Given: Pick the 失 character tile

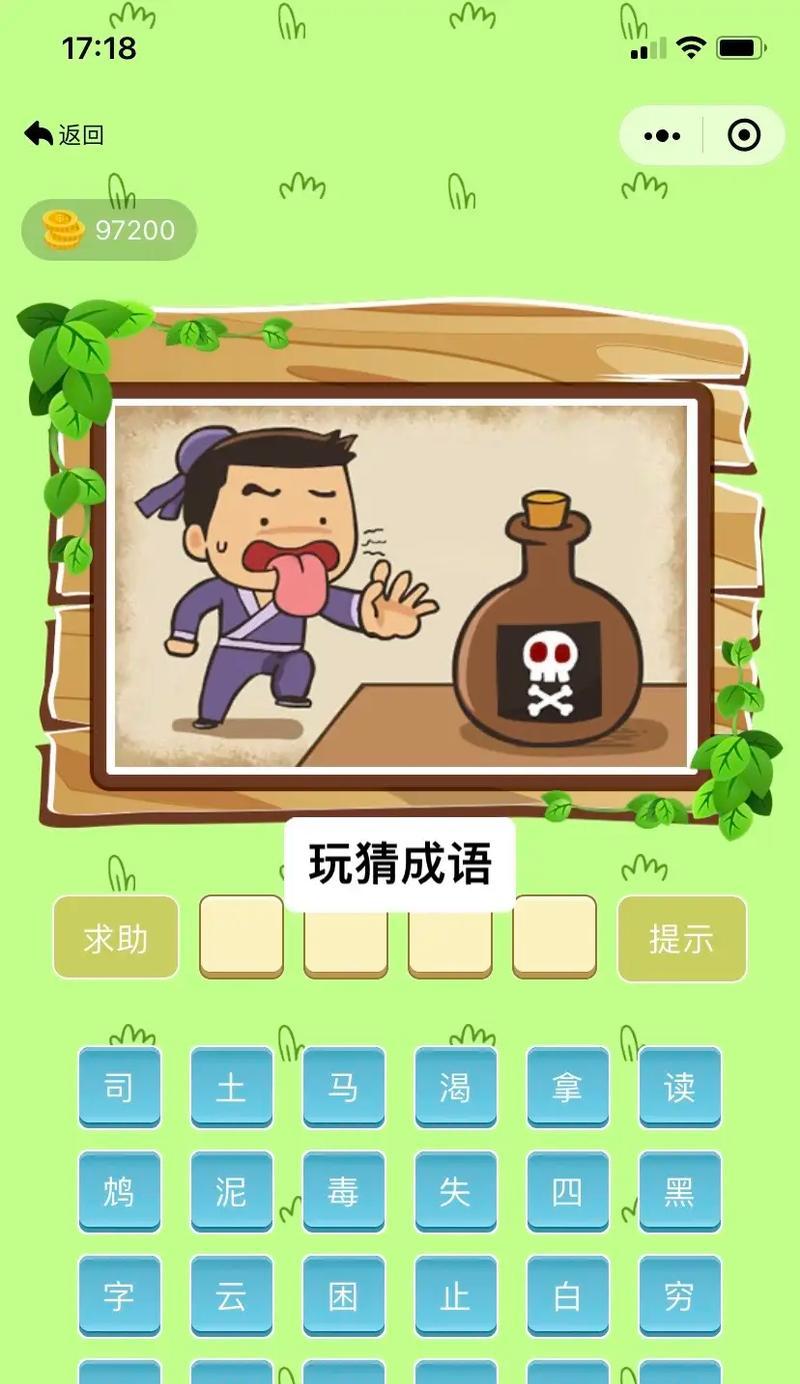Looking at the screenshot, I should (455, 1191).
